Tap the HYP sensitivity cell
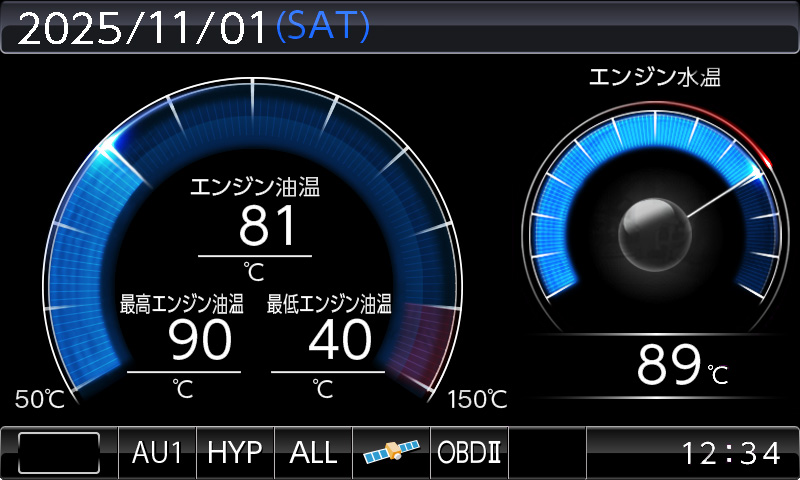800x480 pixels. pos(235,453)
